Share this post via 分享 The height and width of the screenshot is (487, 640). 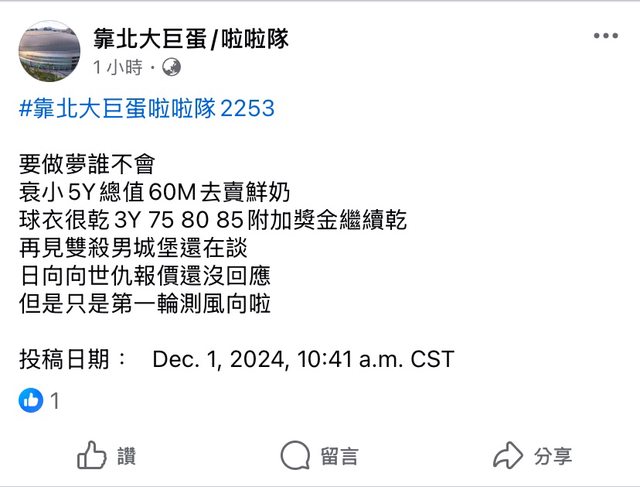pyautogui.click(x=532, y=456)
